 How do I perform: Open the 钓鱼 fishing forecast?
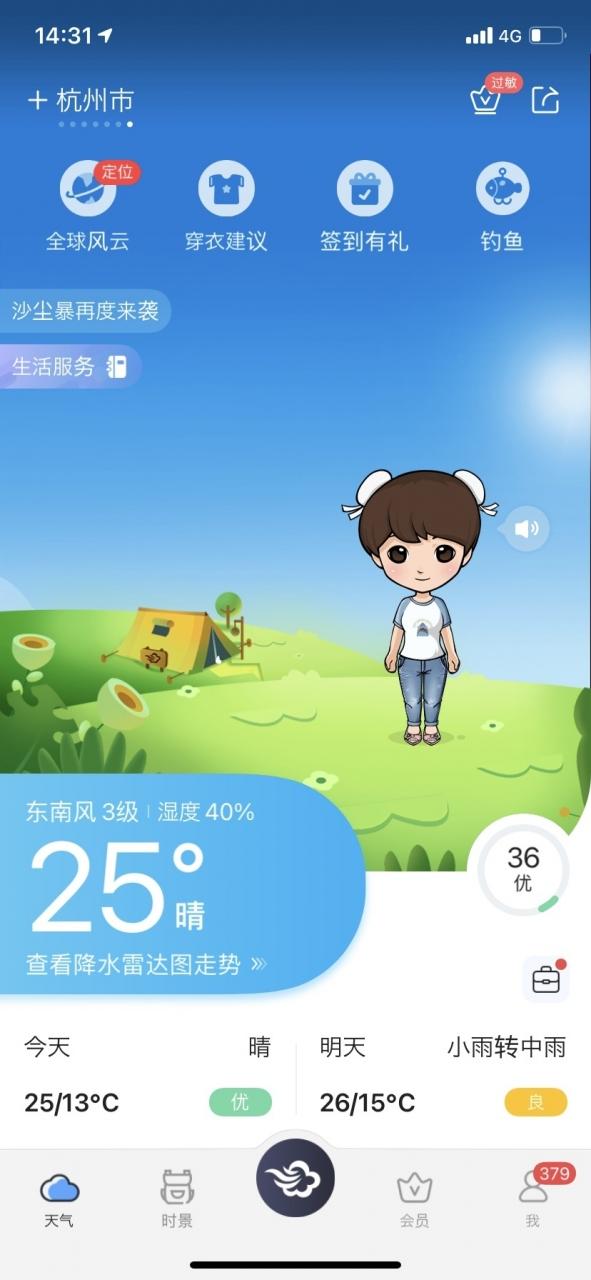coord(502,208)
